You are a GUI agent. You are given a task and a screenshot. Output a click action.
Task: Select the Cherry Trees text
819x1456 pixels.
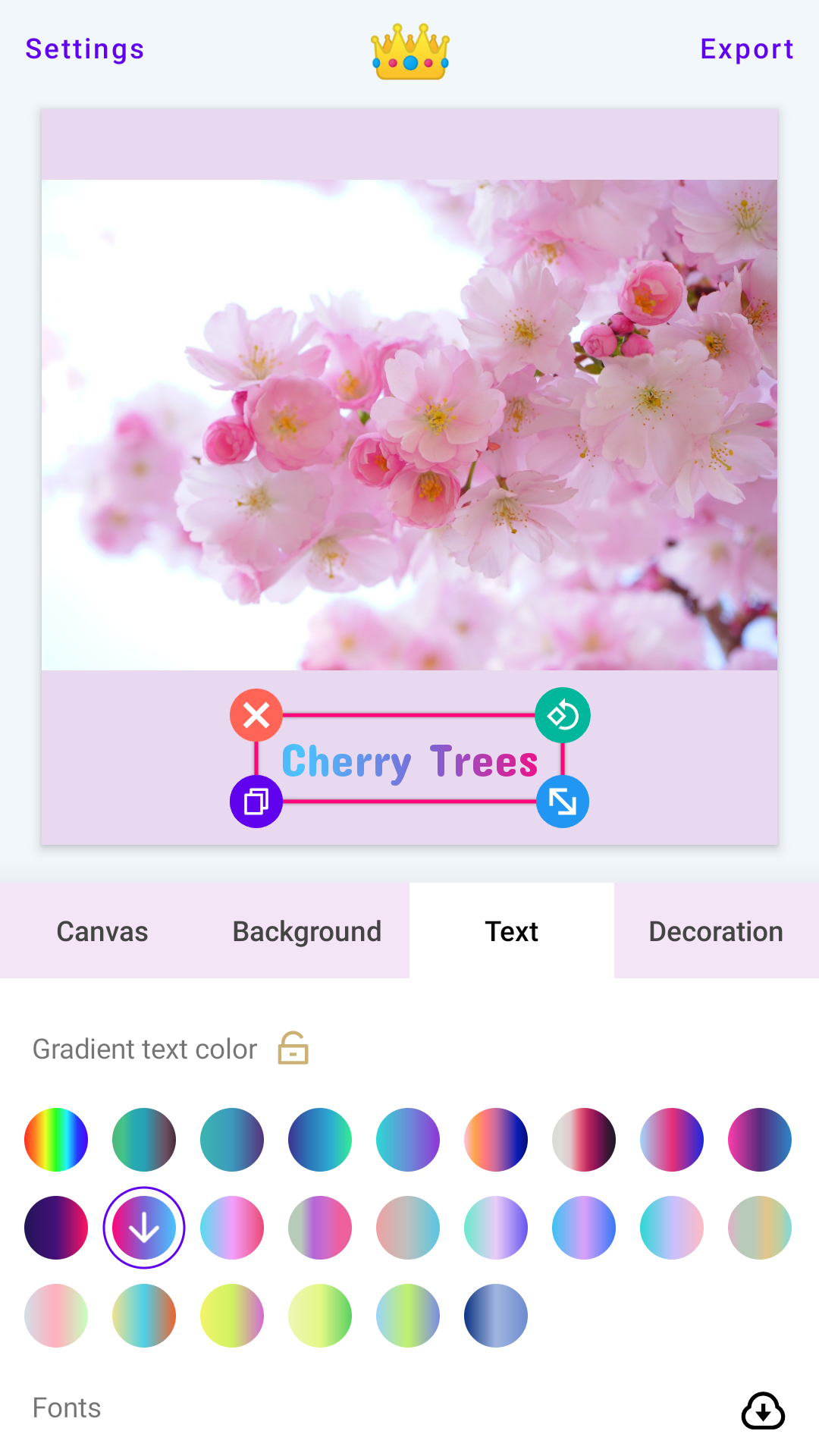[409, 761]
